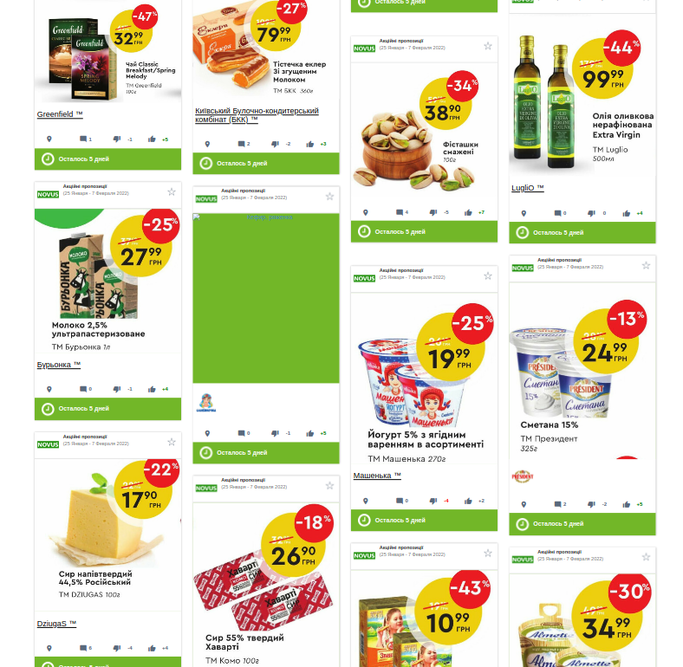This screenshot has width=683, height=667.
Task: Add Президент sour cream offer to favorites
Action: pos(646,265)
